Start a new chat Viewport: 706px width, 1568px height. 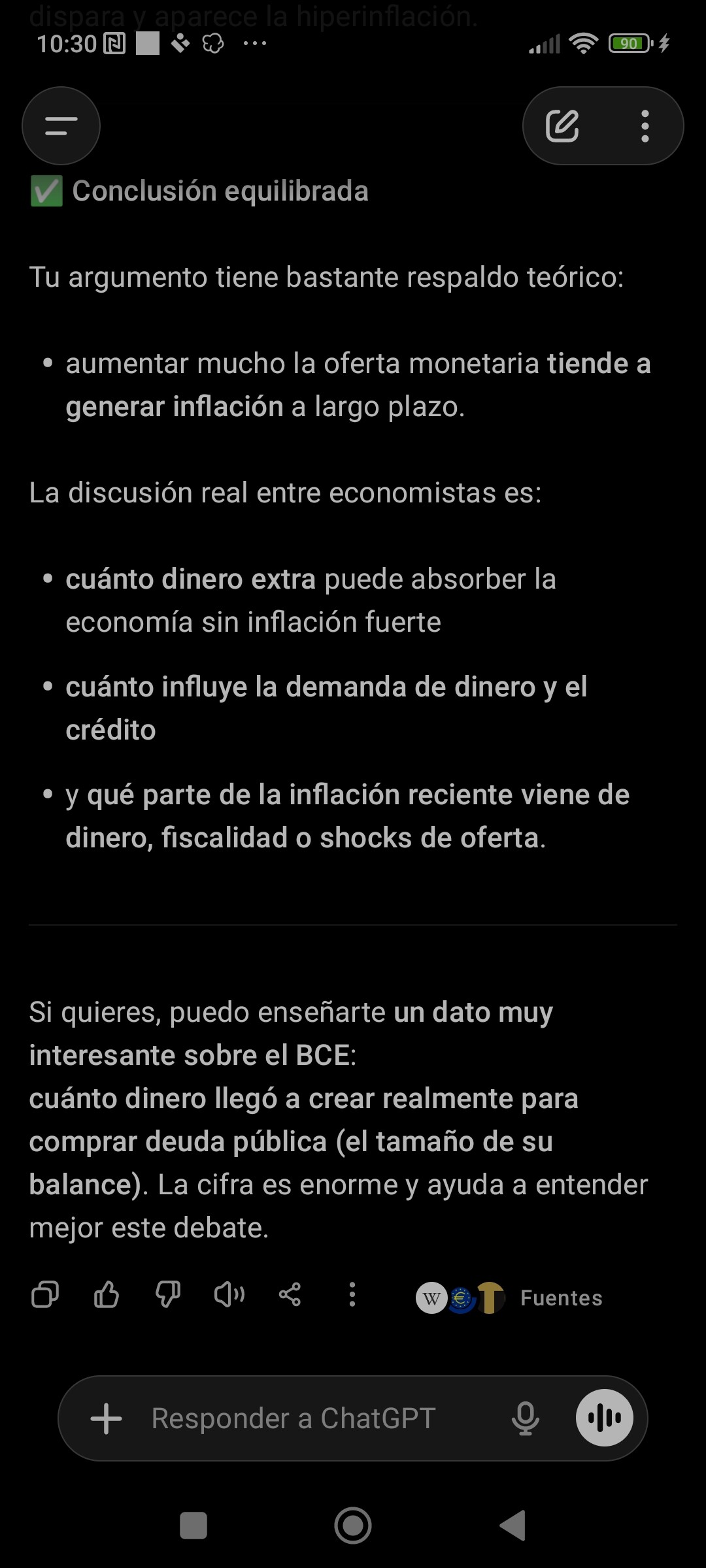click(x=562, y=125)
